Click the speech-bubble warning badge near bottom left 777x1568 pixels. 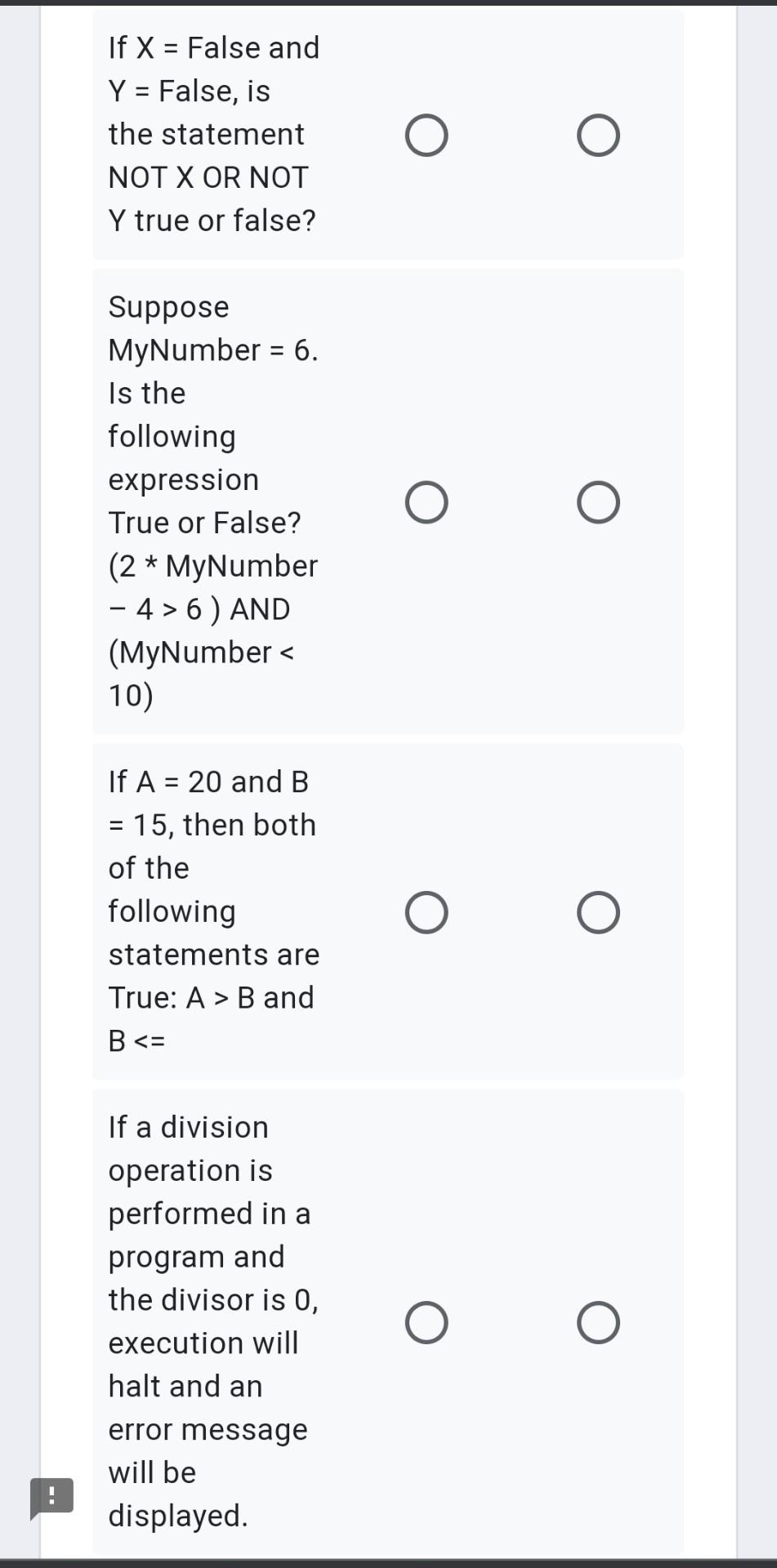(x=51, y=1495)
